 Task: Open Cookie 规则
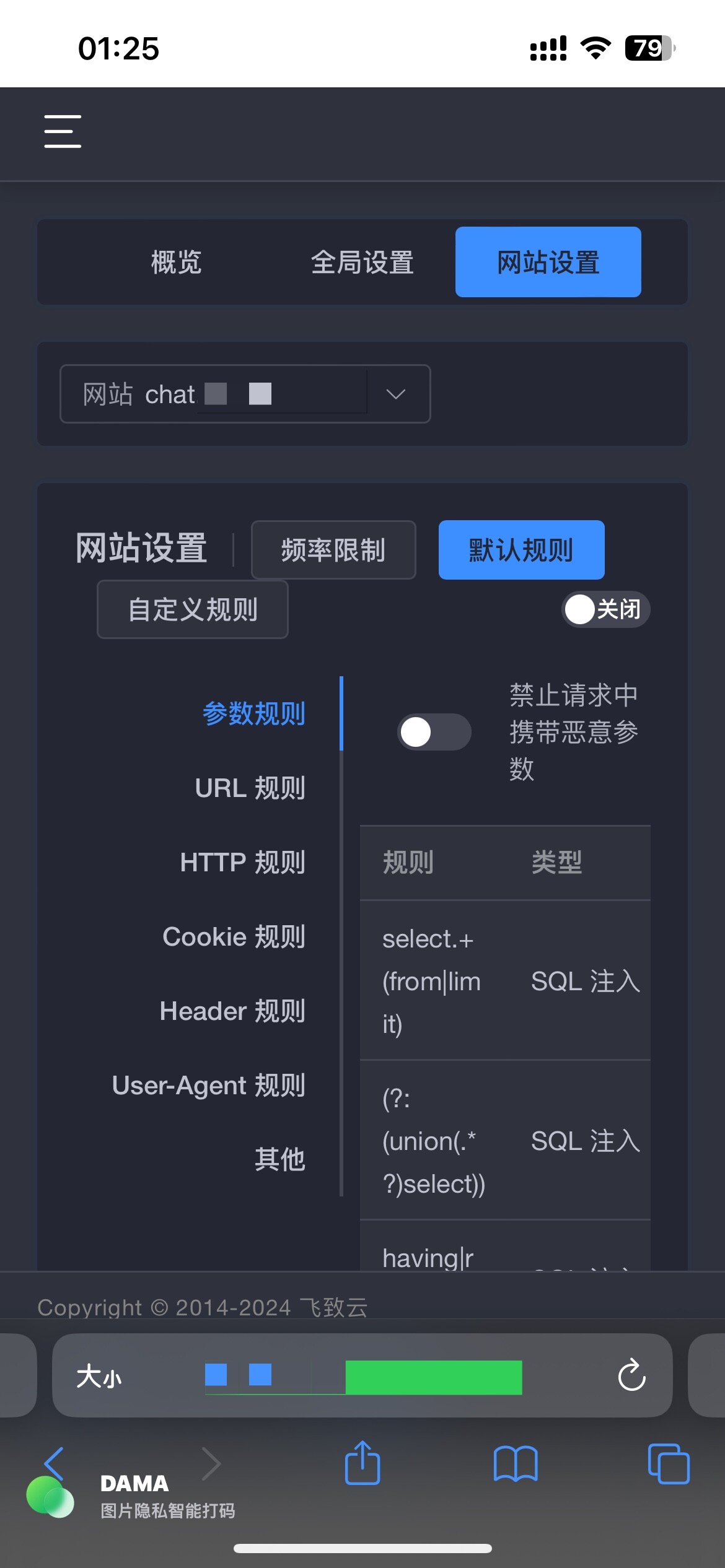click(234, 936)
